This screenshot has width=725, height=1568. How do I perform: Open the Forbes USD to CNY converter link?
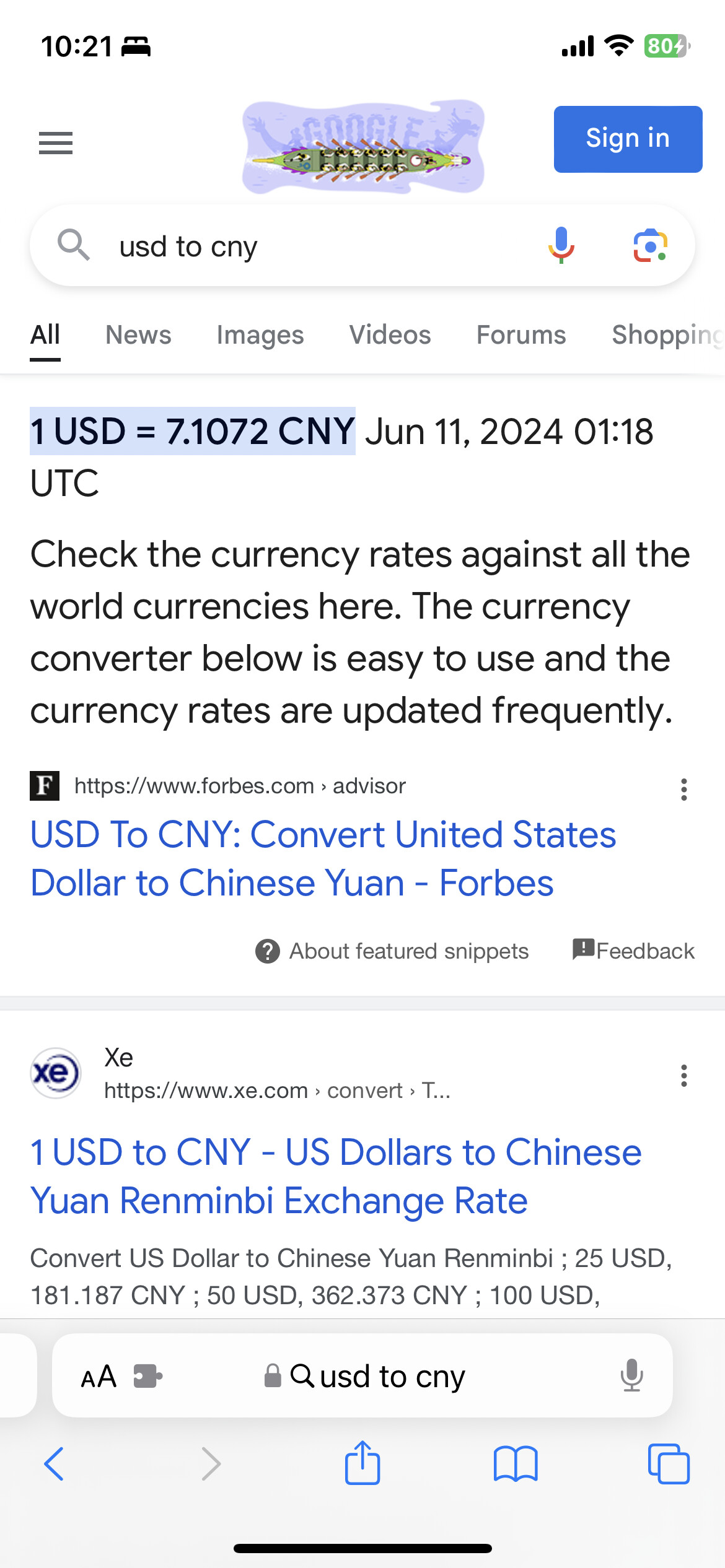tap(322, 859)
